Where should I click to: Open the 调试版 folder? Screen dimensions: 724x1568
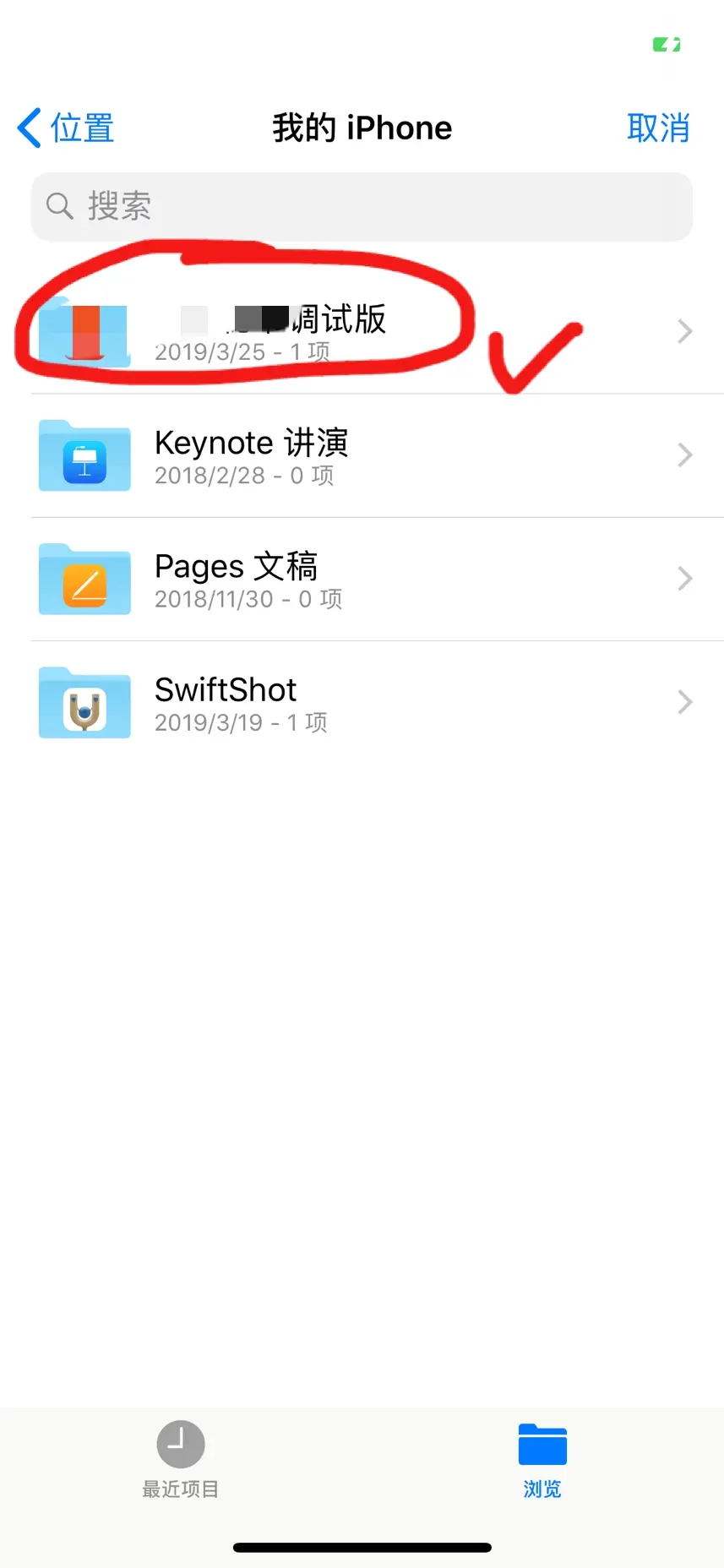(362, 331)
